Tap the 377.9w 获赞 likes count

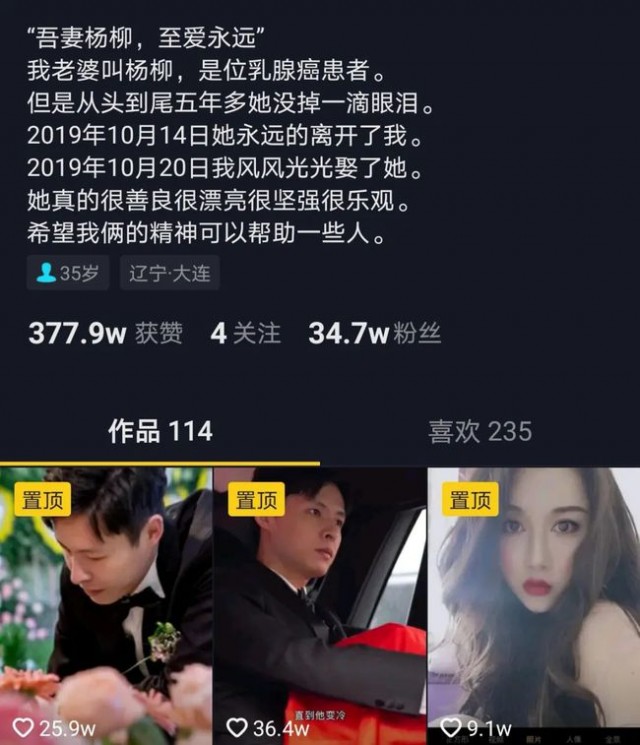click(x=105, y=334)
